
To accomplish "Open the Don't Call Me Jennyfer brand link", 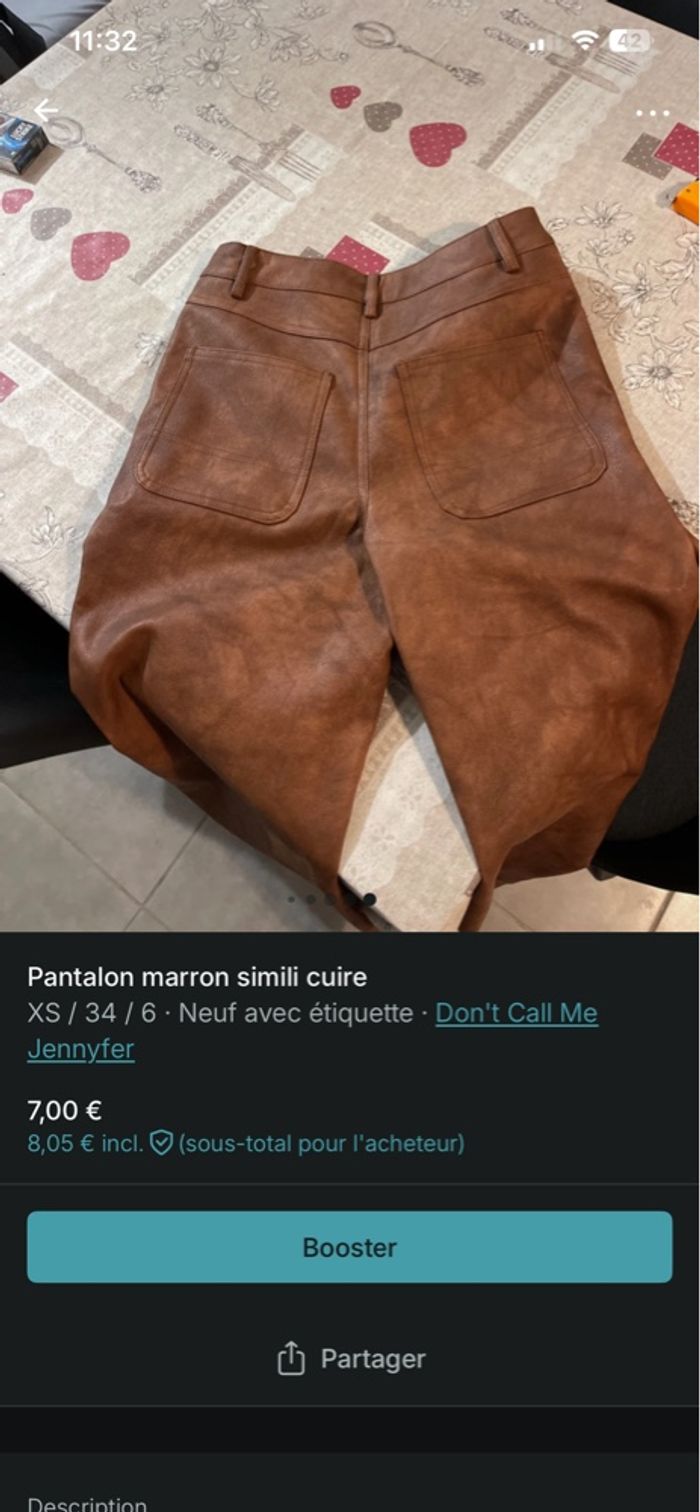I will [516, 1014].
